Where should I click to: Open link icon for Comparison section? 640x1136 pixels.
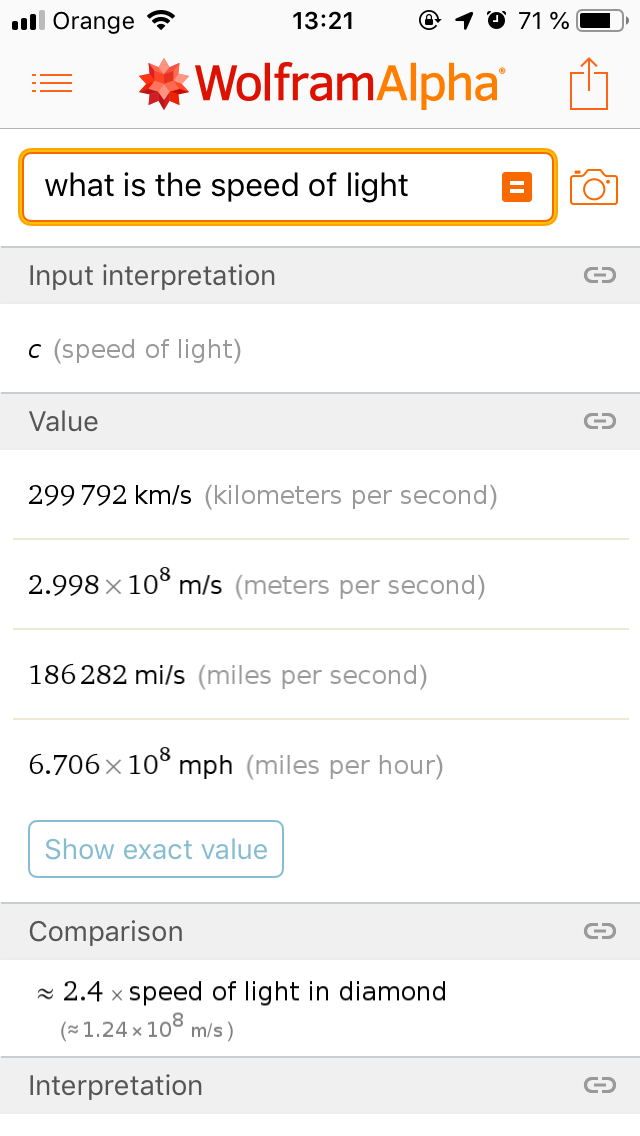(599, 931)
